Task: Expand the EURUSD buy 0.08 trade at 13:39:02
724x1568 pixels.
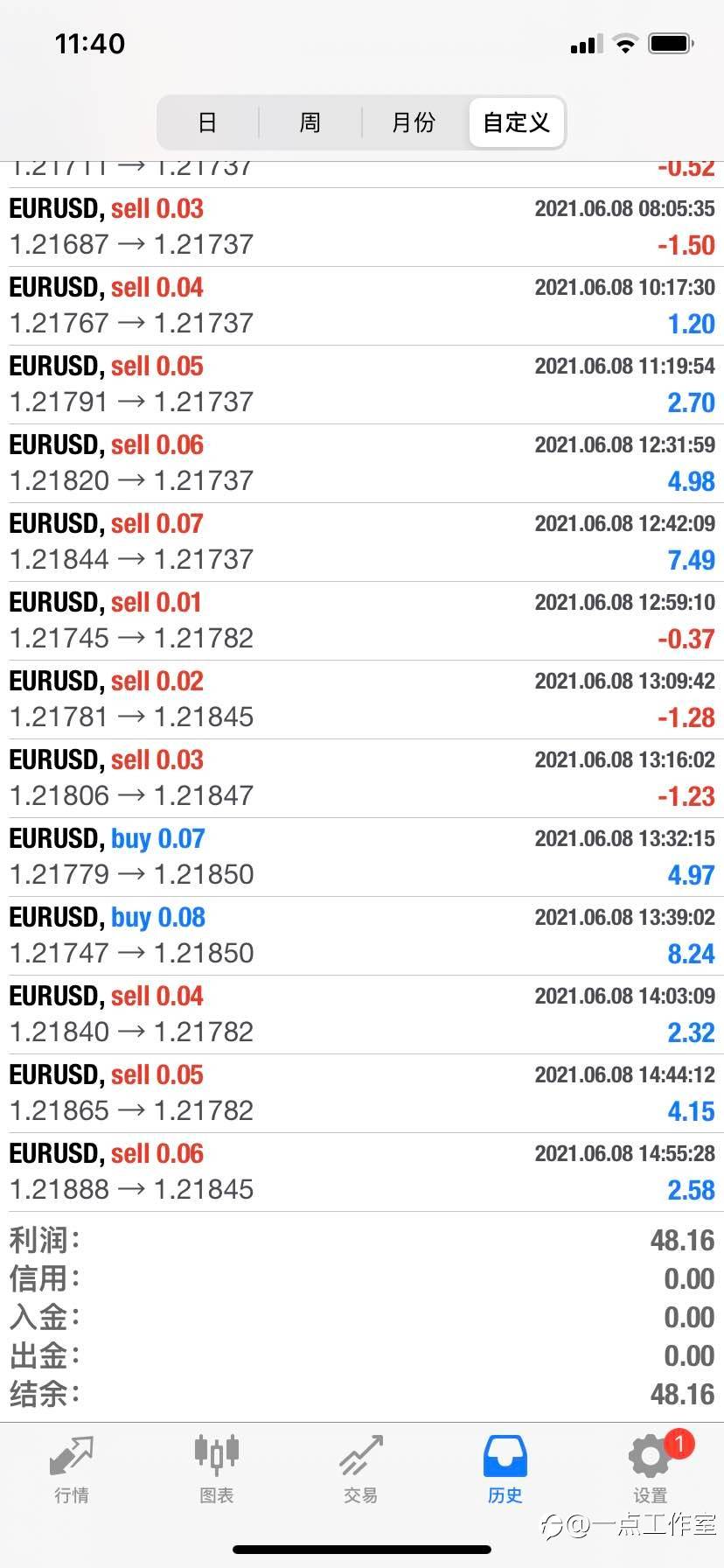Action: [362, 936]
